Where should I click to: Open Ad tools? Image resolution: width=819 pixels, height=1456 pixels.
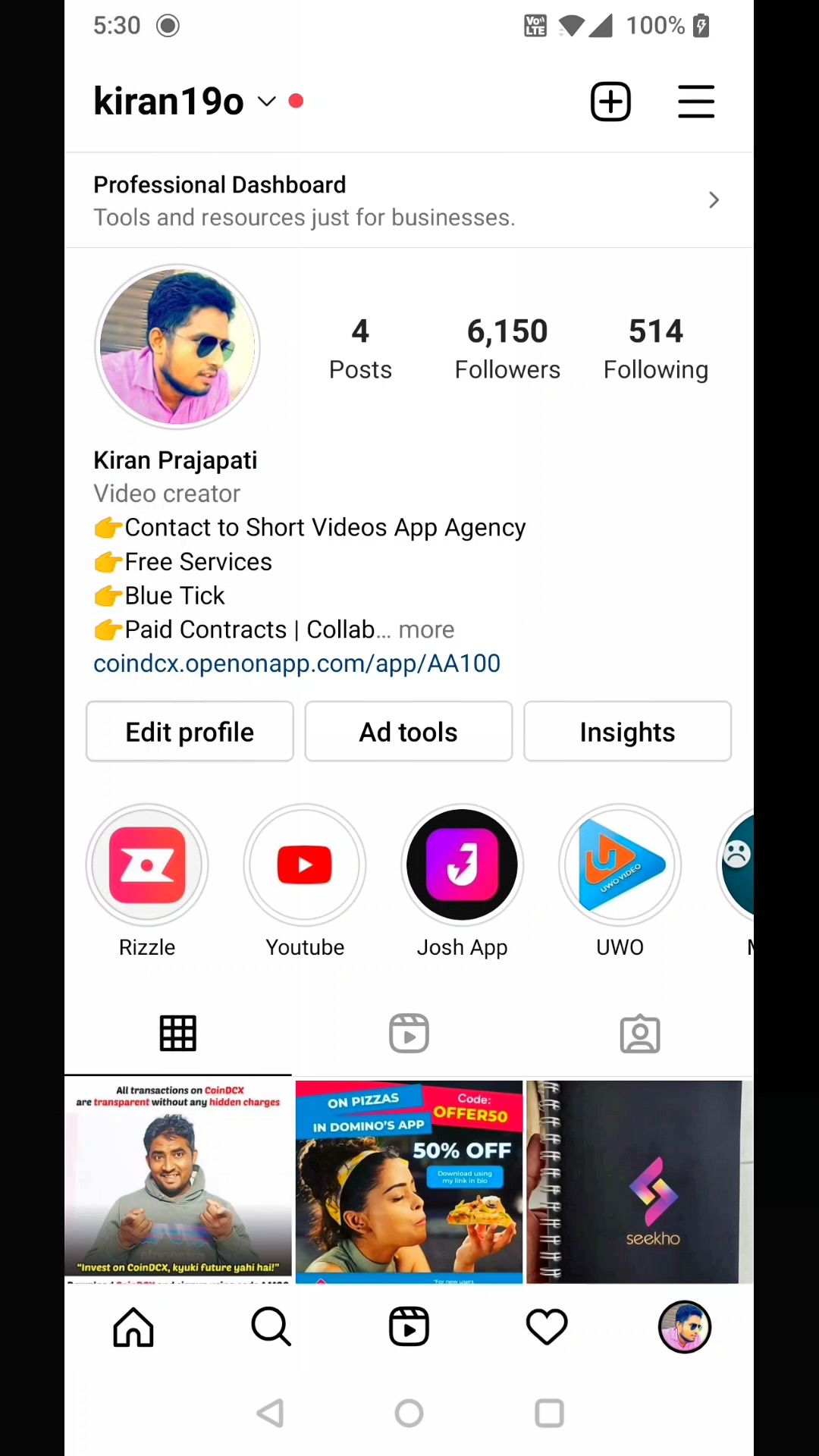click(408, 732)
